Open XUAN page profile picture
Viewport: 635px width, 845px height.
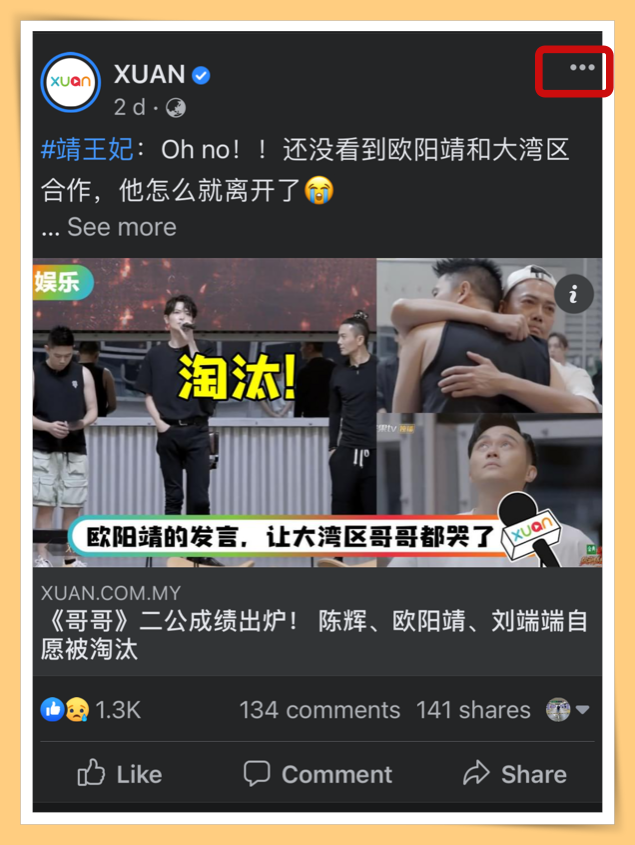point(71,81)
